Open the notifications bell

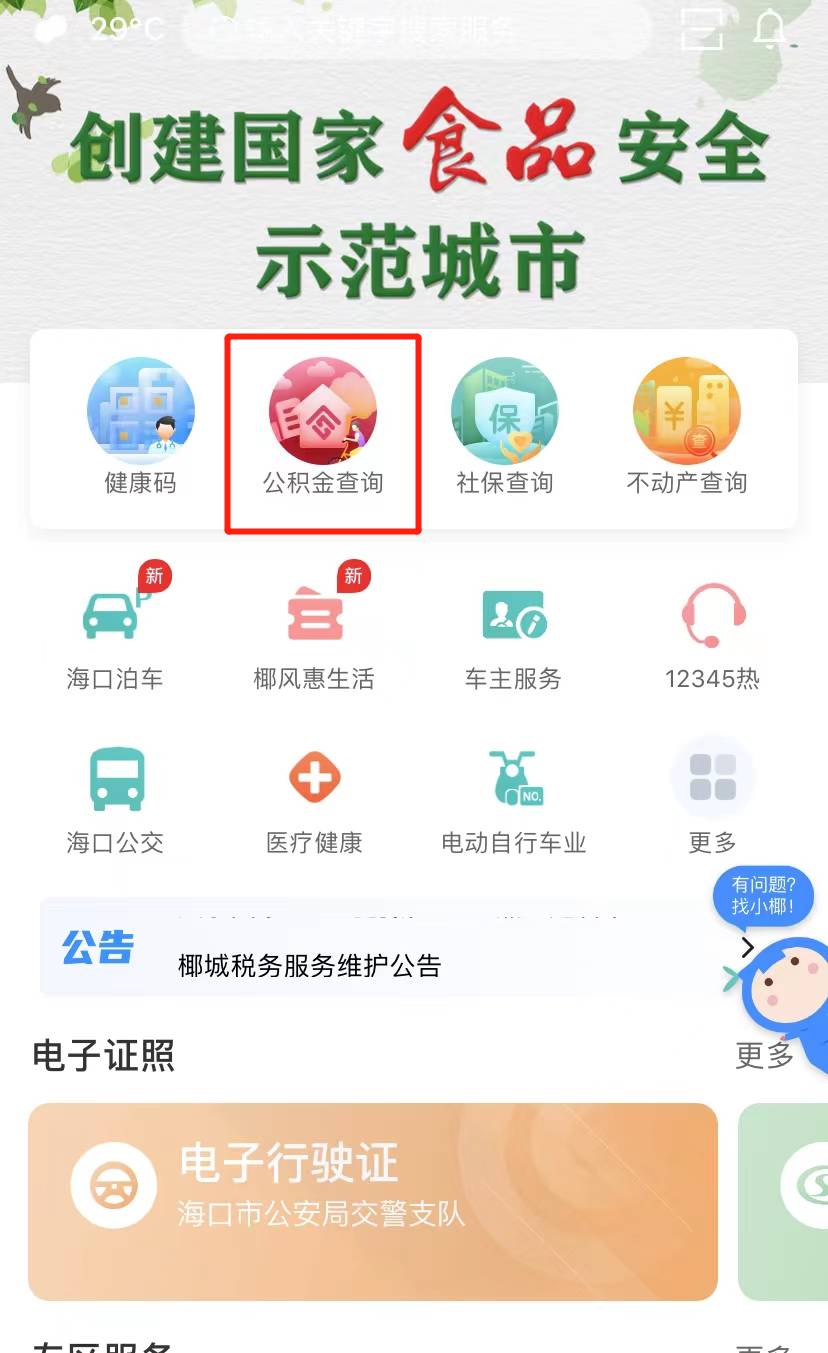tap(769, 30)
